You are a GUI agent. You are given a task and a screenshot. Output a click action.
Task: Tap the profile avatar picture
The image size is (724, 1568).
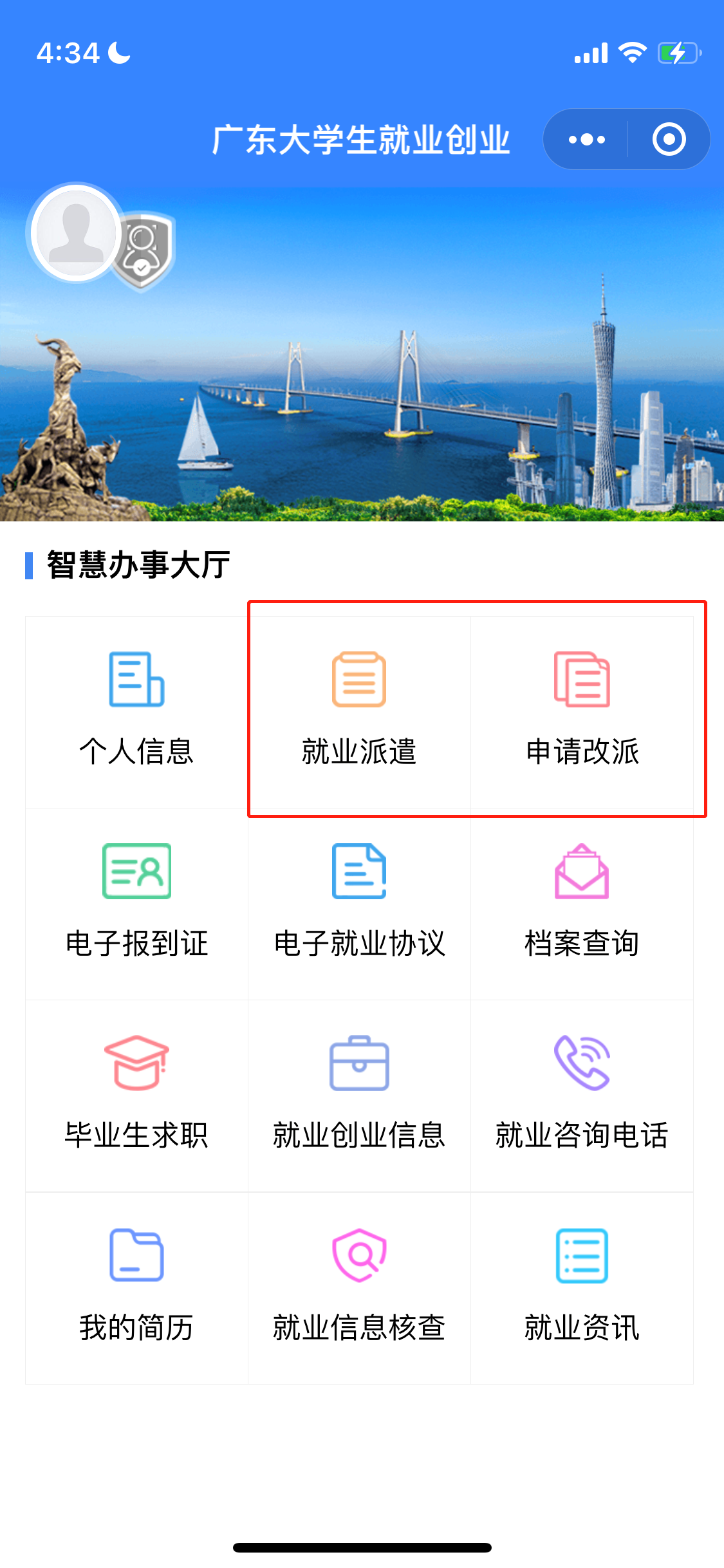tap(77, 233)
